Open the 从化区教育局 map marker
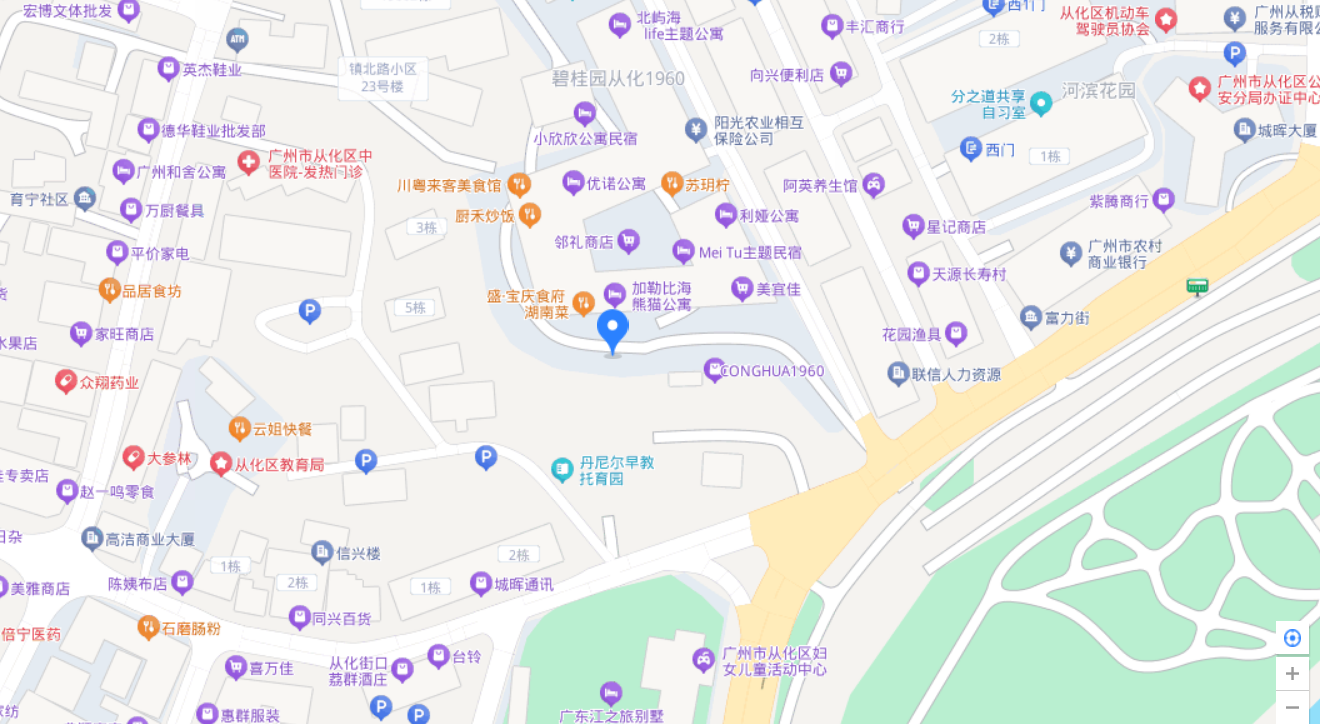The height and width of the screenshot is (724, 1320). tap(221, 464)
